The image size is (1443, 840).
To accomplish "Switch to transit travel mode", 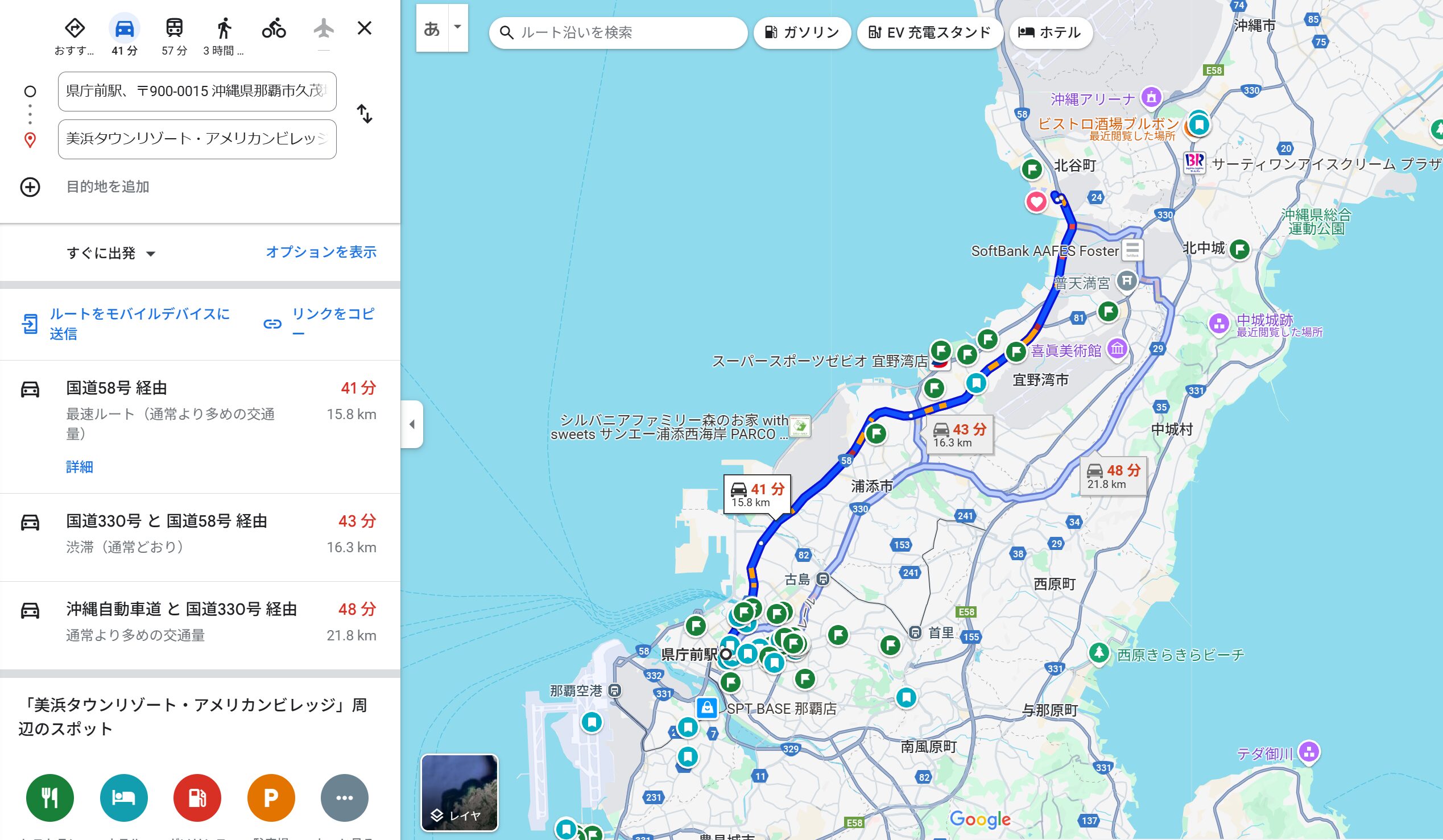I will point(174,35).
